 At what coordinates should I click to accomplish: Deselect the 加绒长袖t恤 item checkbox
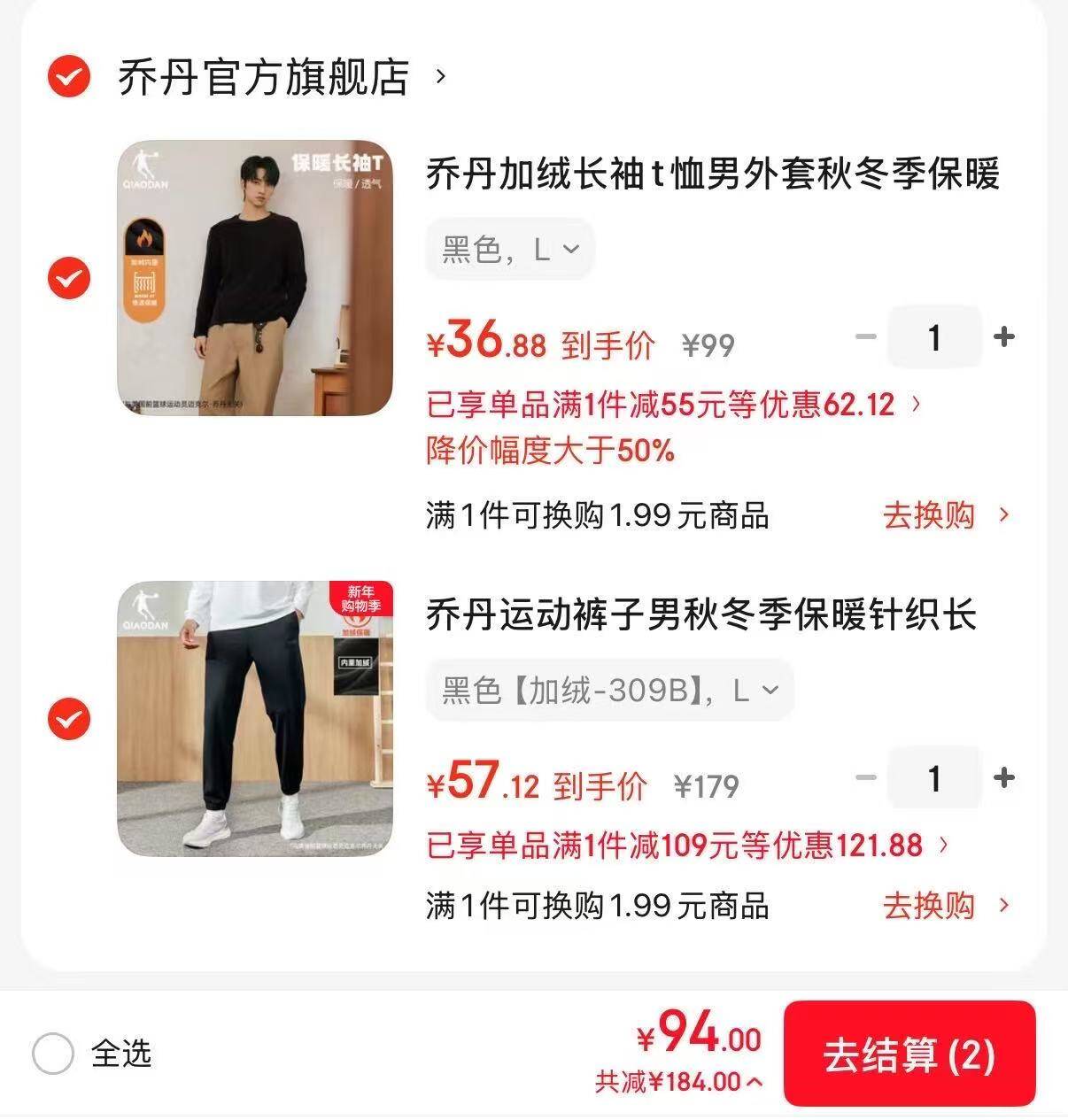pos(69,278)
